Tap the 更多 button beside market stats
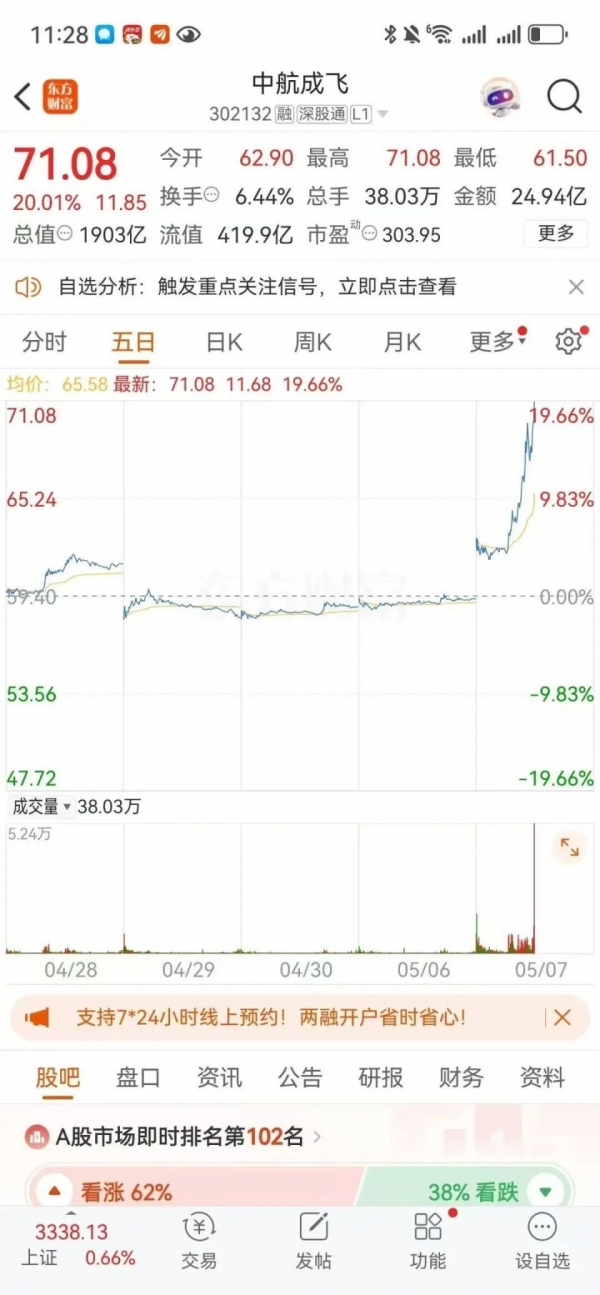Screen dimensions: 600x1295 556,234
